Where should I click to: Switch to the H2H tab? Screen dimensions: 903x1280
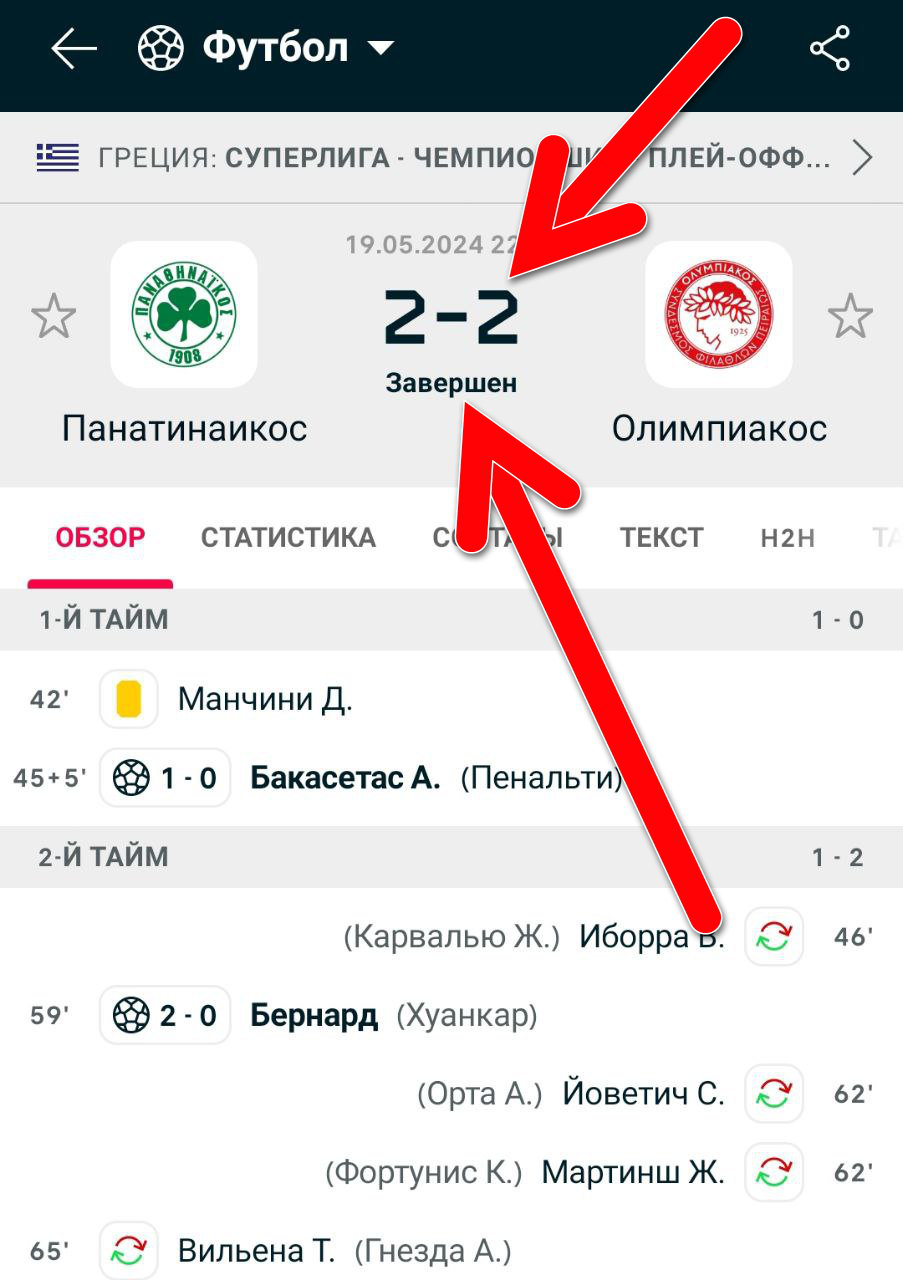pos(787,538)
